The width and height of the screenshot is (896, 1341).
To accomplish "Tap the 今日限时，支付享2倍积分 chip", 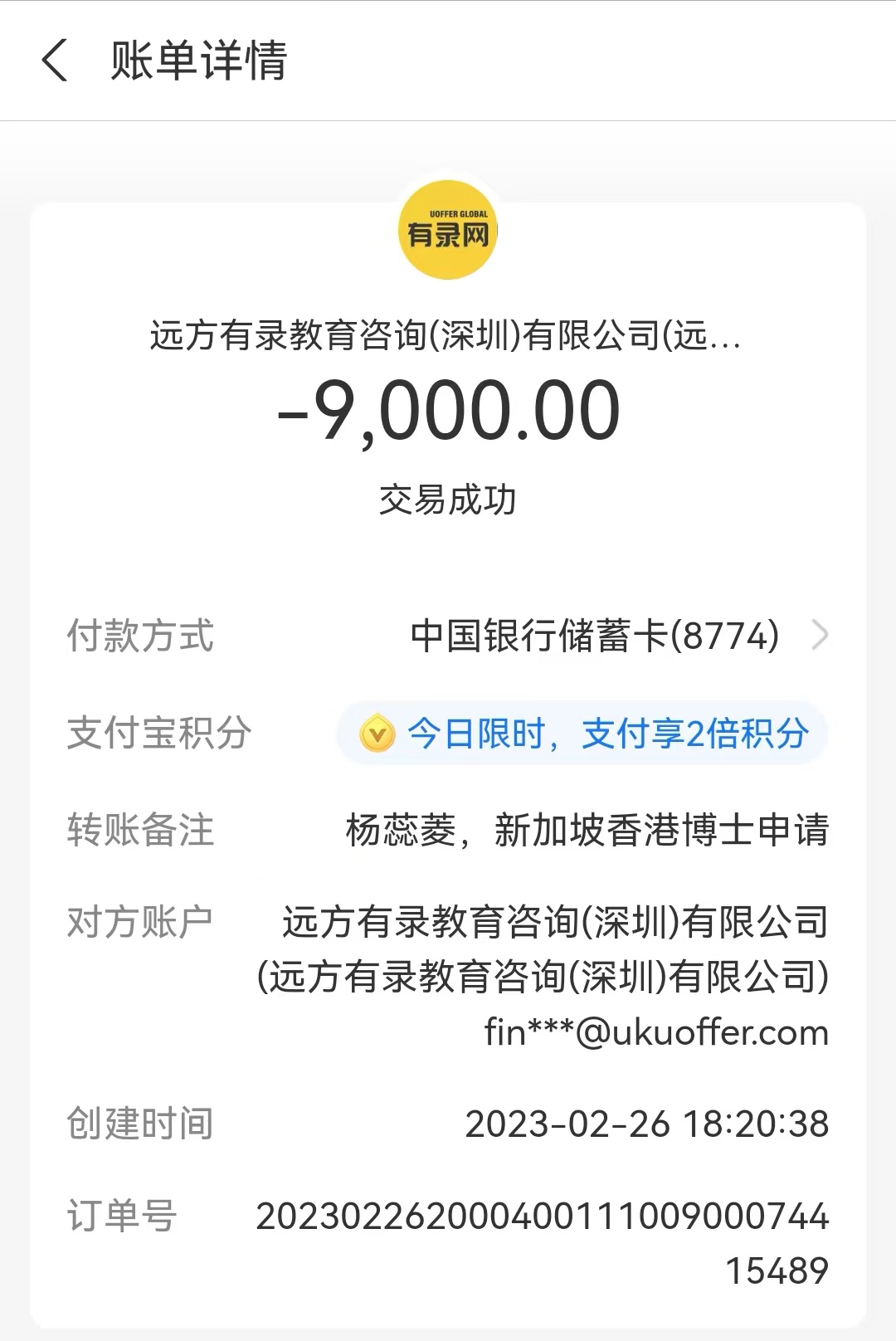I will (582, 734).
